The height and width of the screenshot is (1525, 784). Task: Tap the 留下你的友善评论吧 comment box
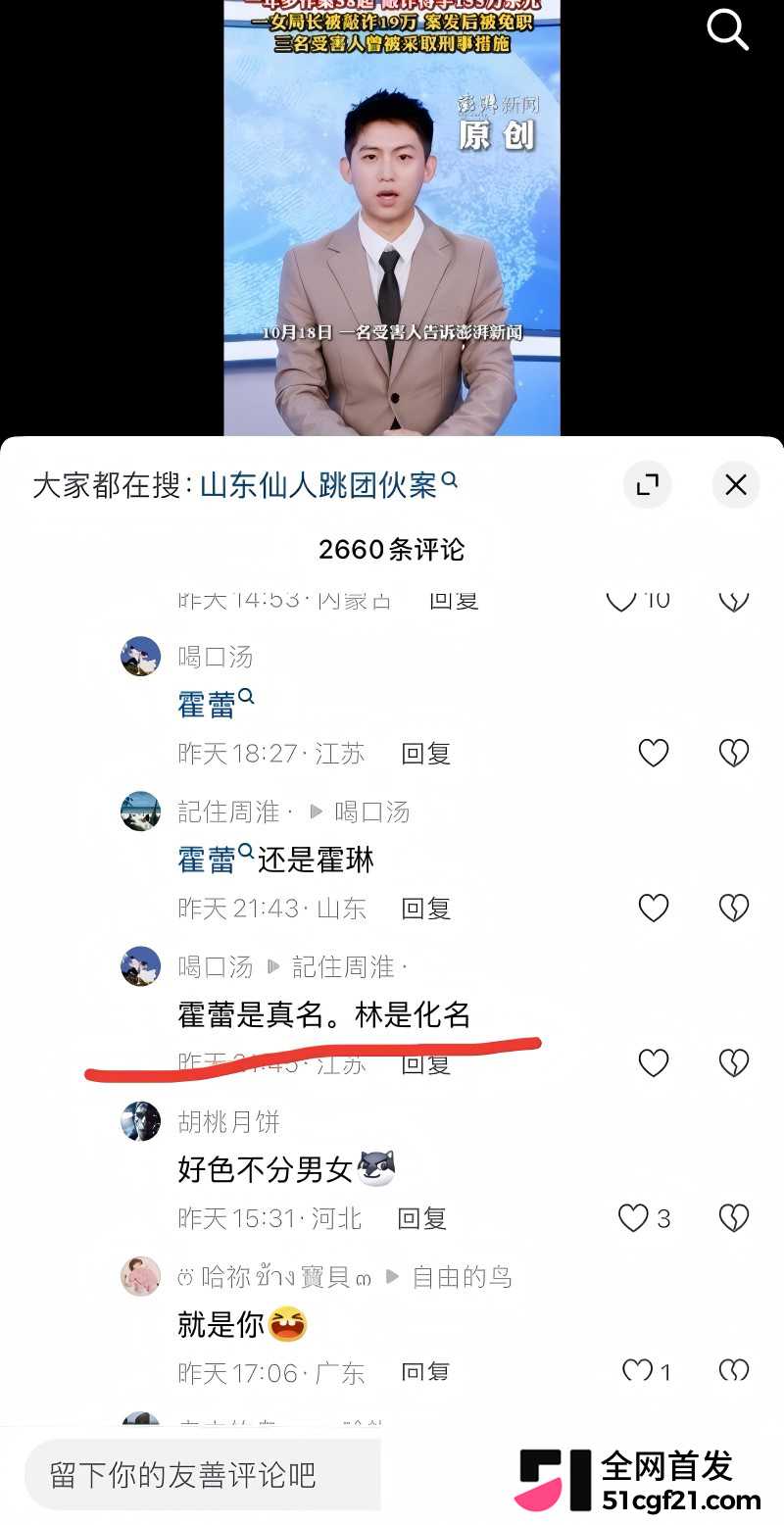(202, 1475)
